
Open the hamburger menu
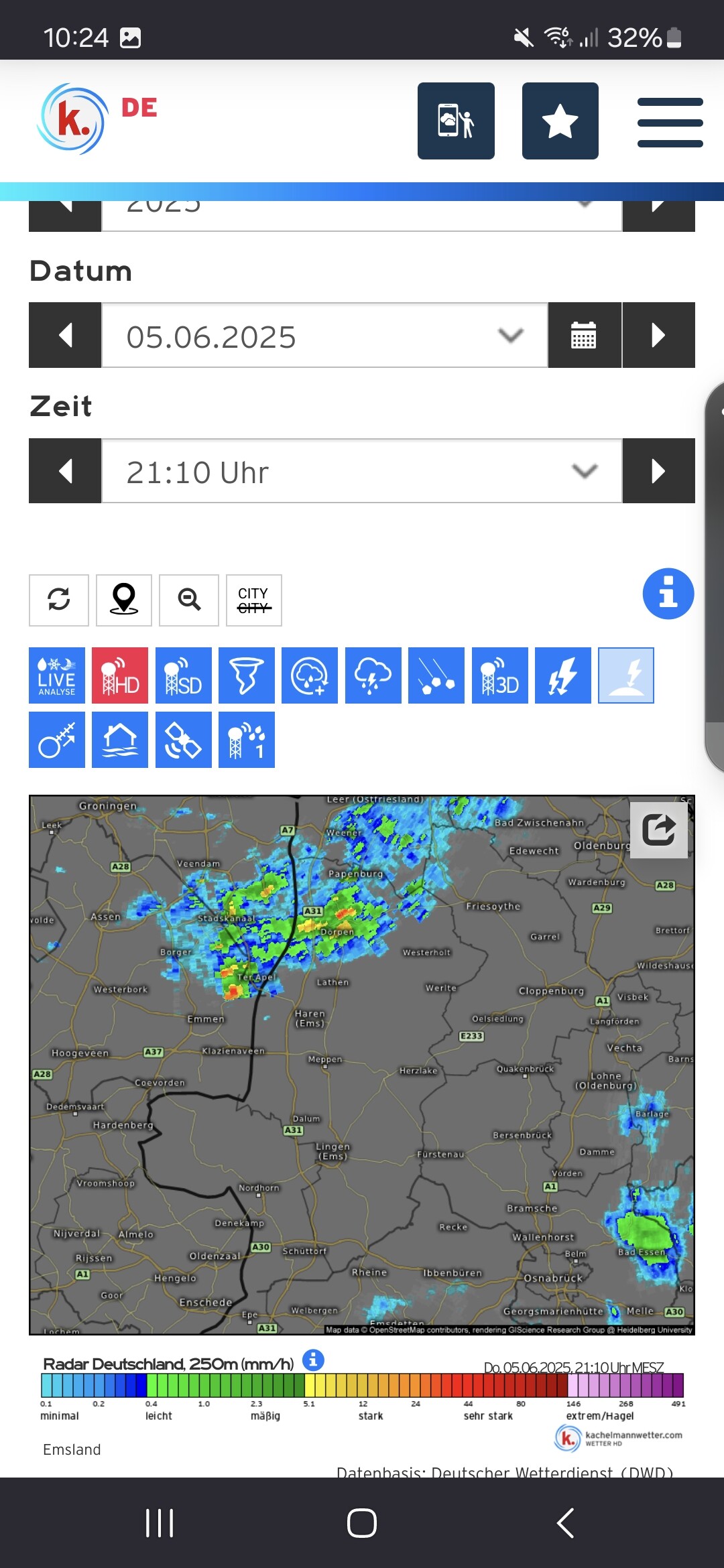670,122
